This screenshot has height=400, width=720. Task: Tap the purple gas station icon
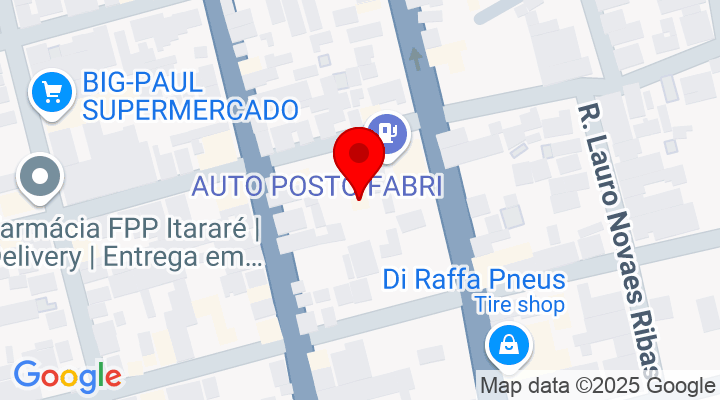389,132
